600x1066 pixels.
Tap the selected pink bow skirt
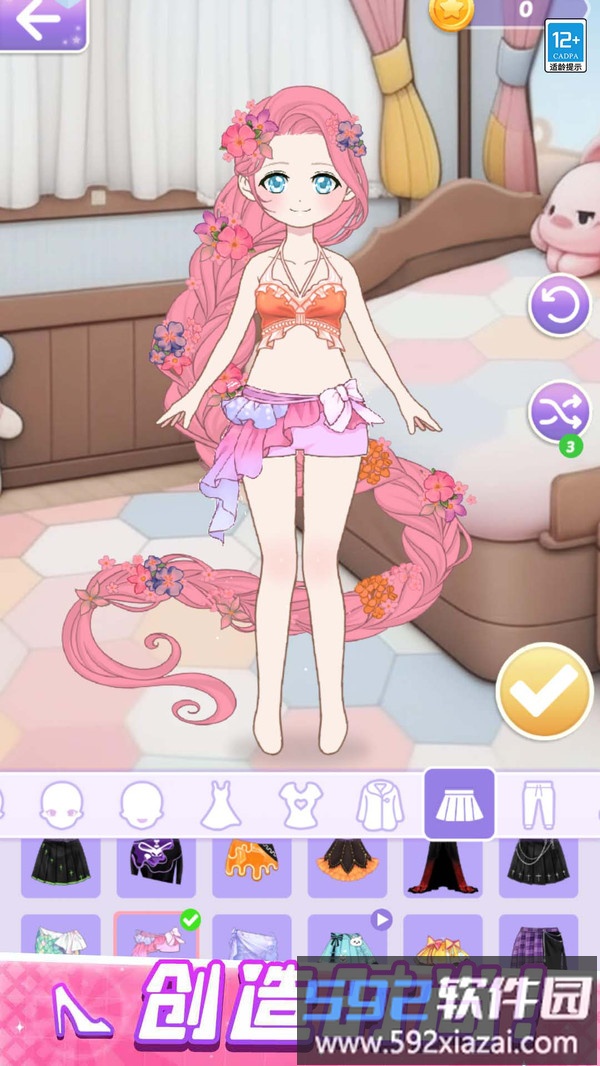pyautogui.click(x=156, y=940)
